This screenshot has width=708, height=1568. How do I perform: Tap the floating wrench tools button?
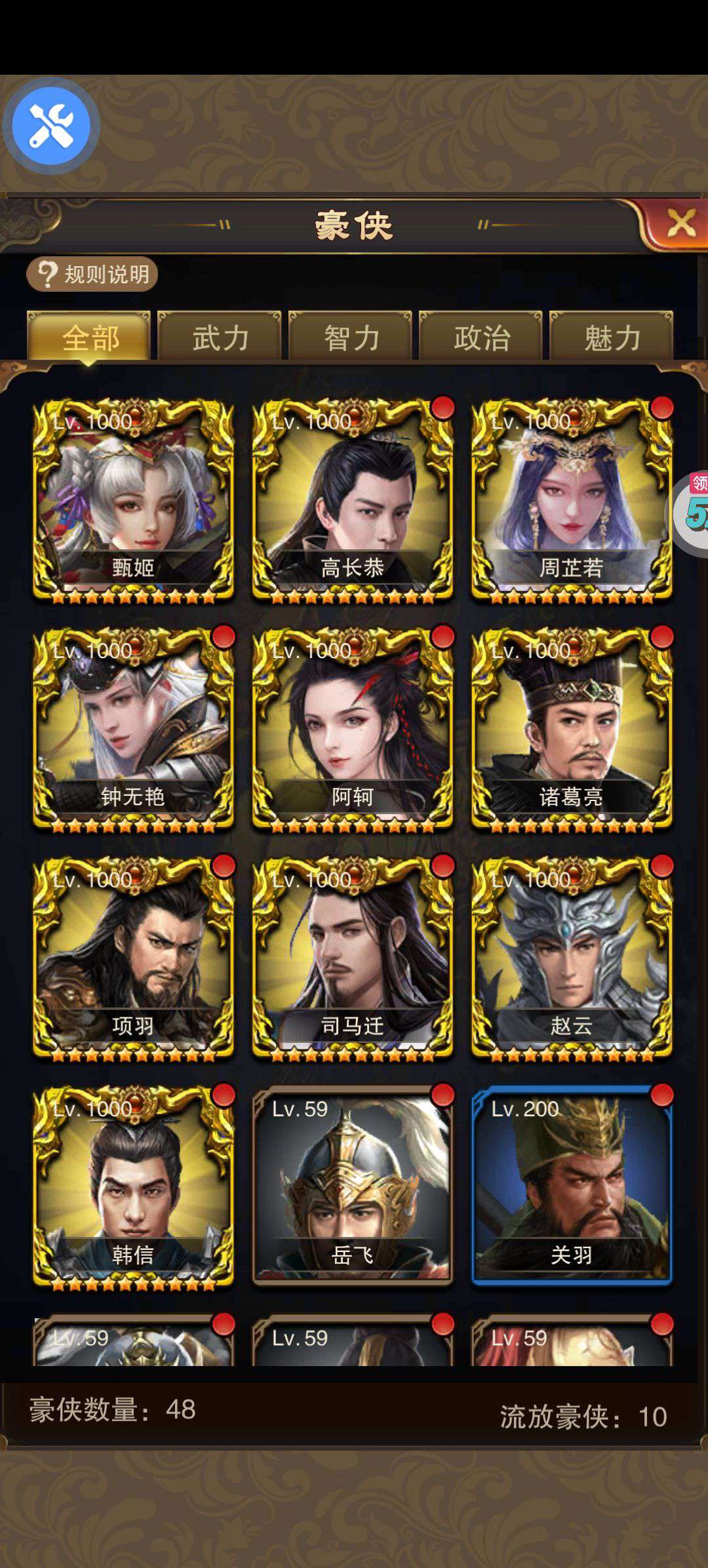pos(51,125)
